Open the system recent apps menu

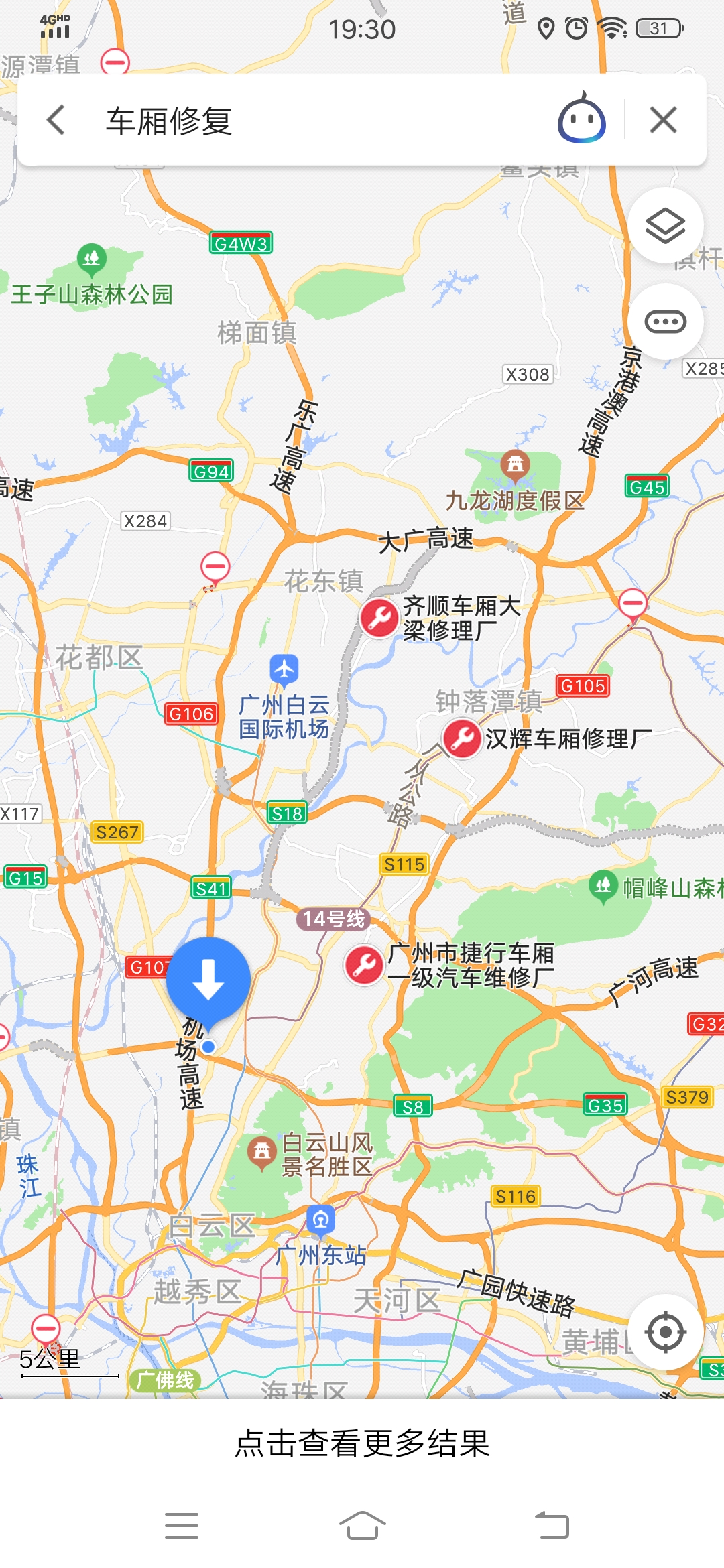(x=182, y=1526)
